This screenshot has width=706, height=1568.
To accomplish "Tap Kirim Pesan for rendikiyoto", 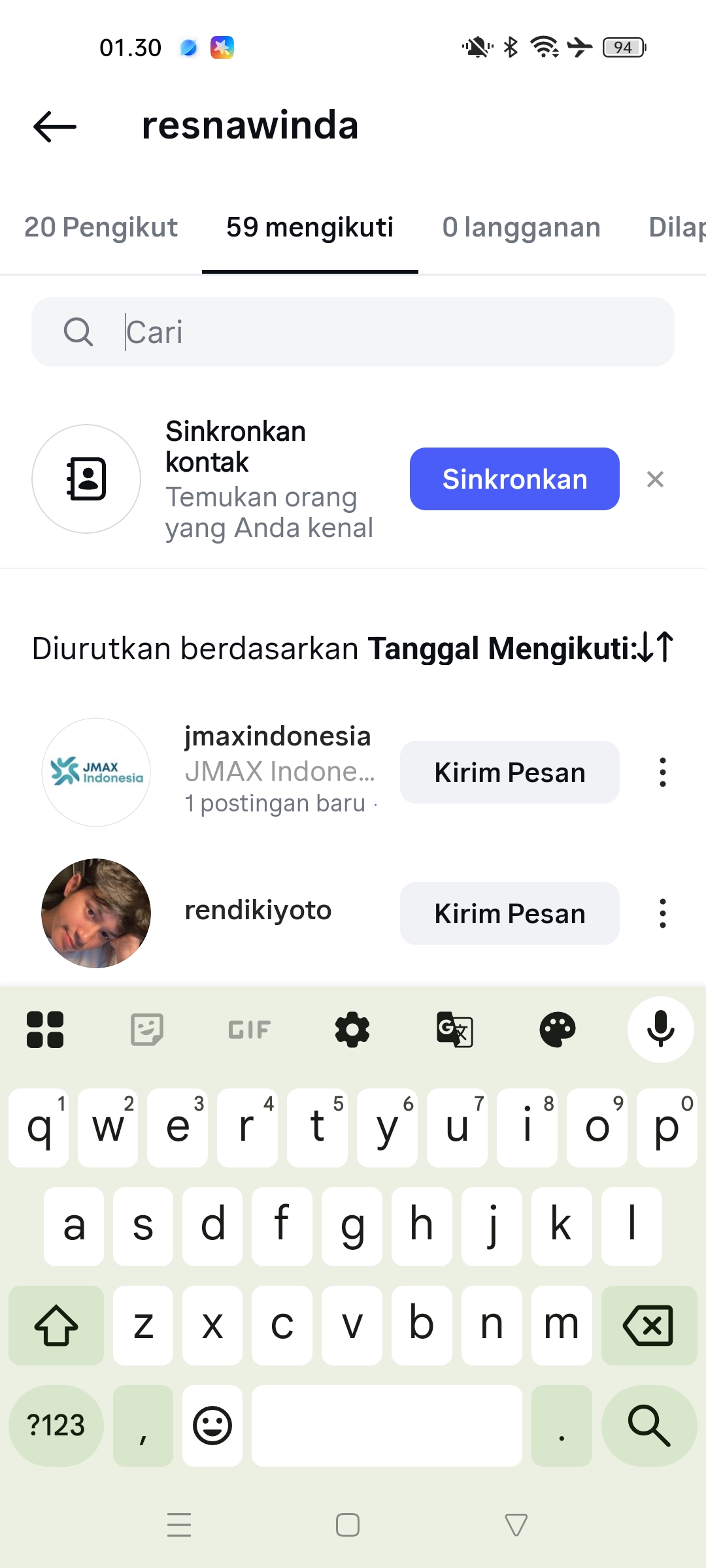I will [509, 913].
